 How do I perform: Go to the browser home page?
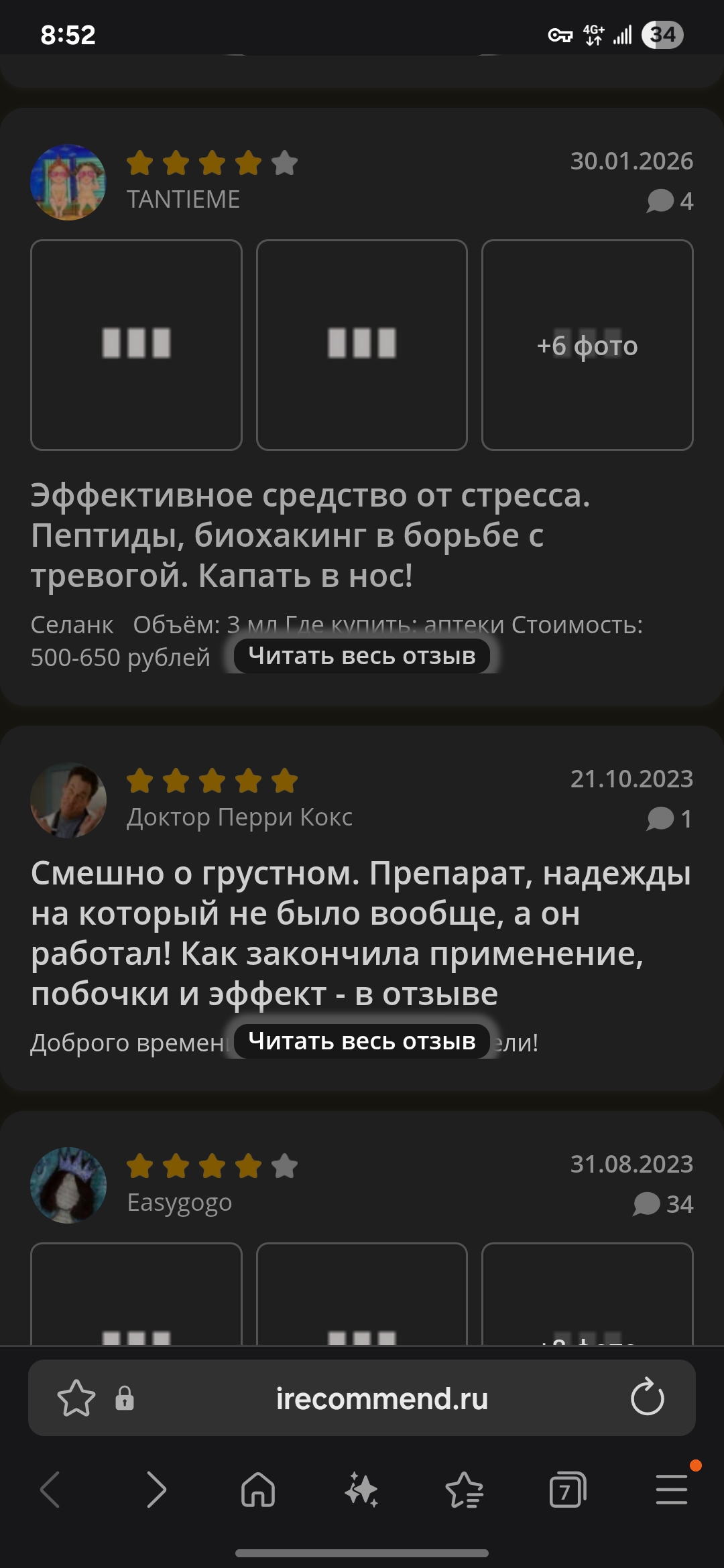(258, 1490)
